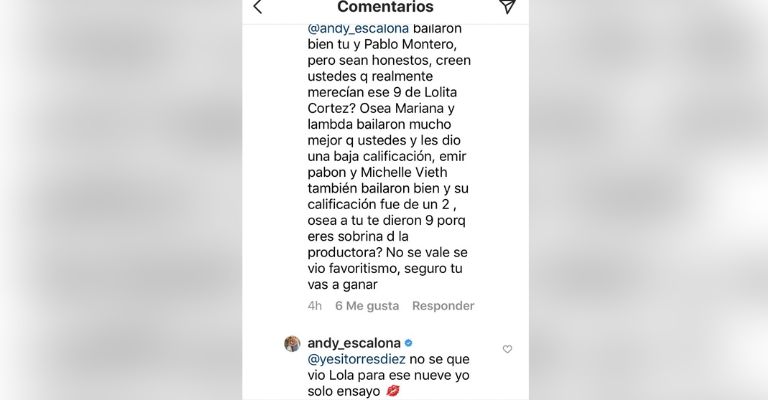View the 6 Me gusta likes list
768x400 pixels.
367,305
